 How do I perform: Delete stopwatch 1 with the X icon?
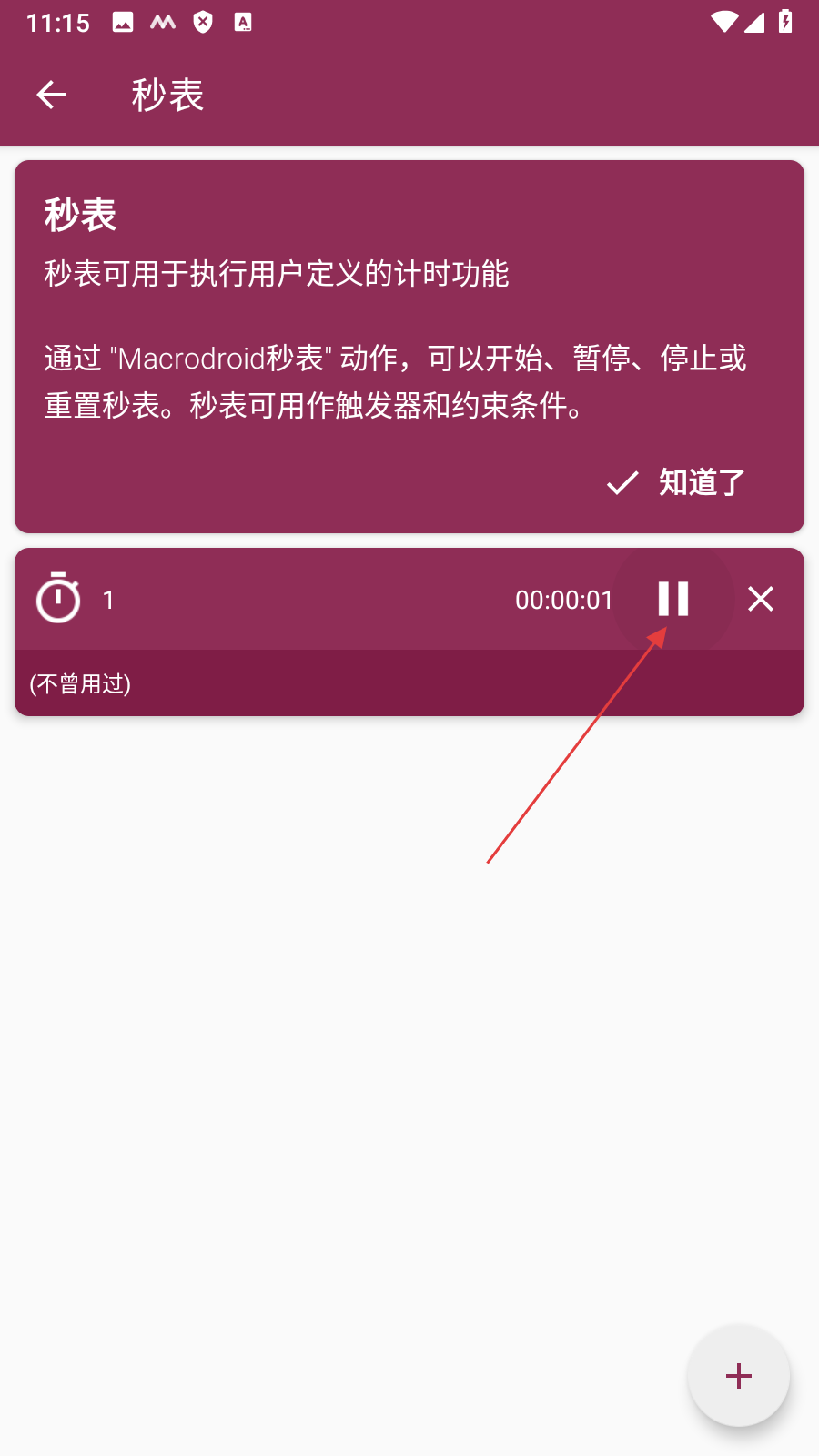(761, 600)
